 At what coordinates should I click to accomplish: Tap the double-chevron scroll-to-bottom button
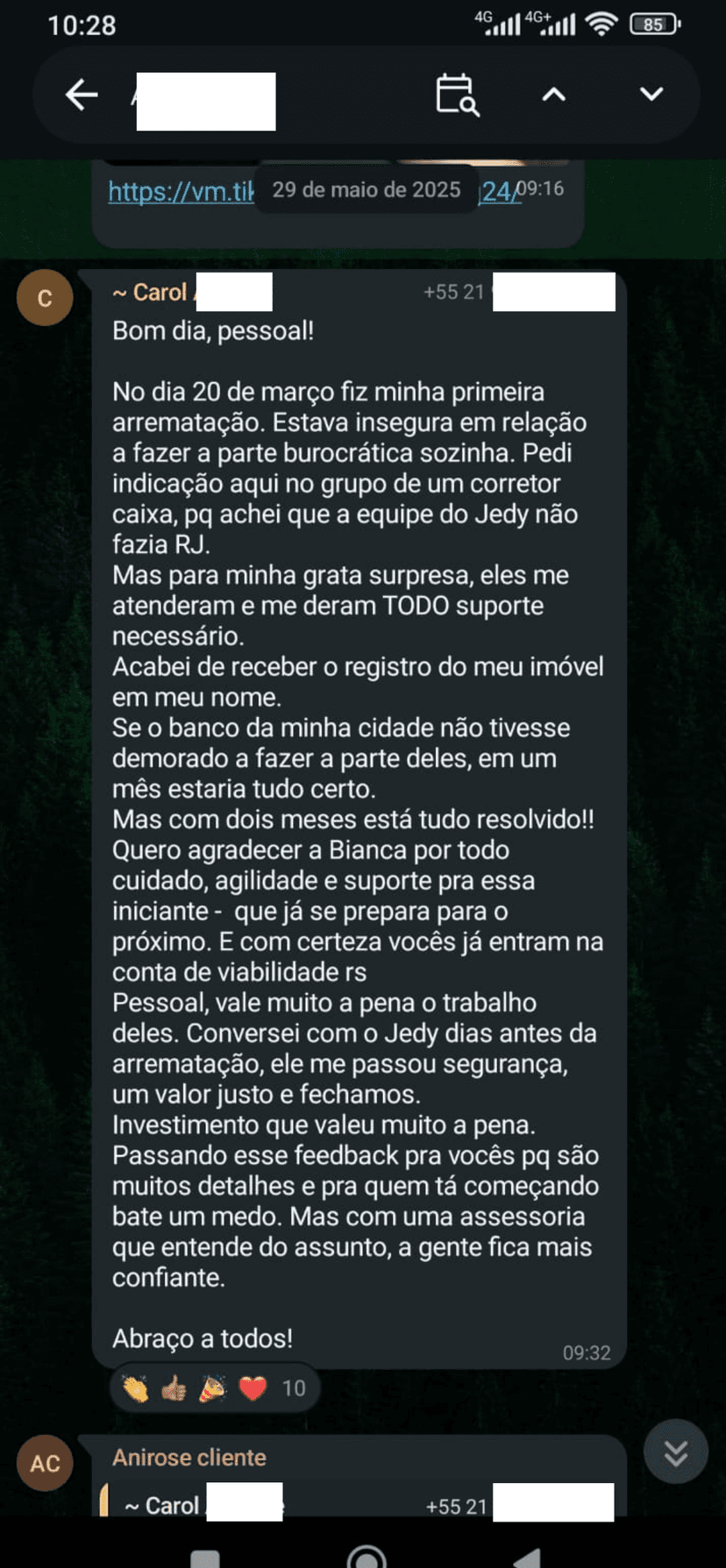pyautogui.click(x=675, y=1451)
